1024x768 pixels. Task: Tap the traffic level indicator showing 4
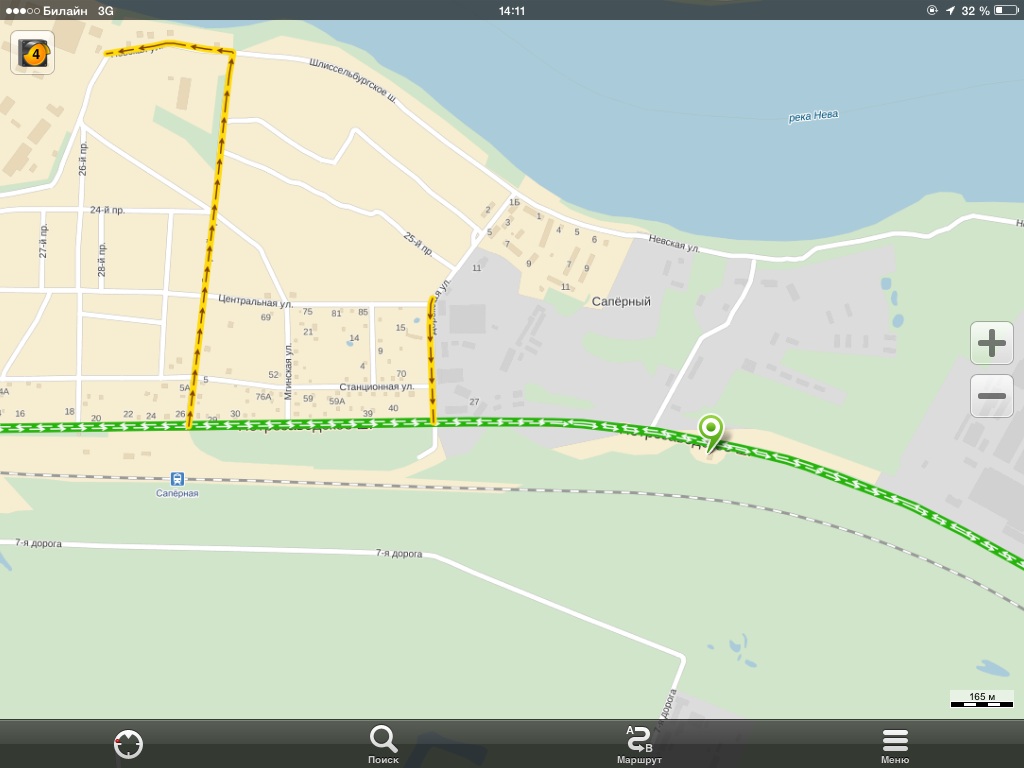click(x=33, y=53)
